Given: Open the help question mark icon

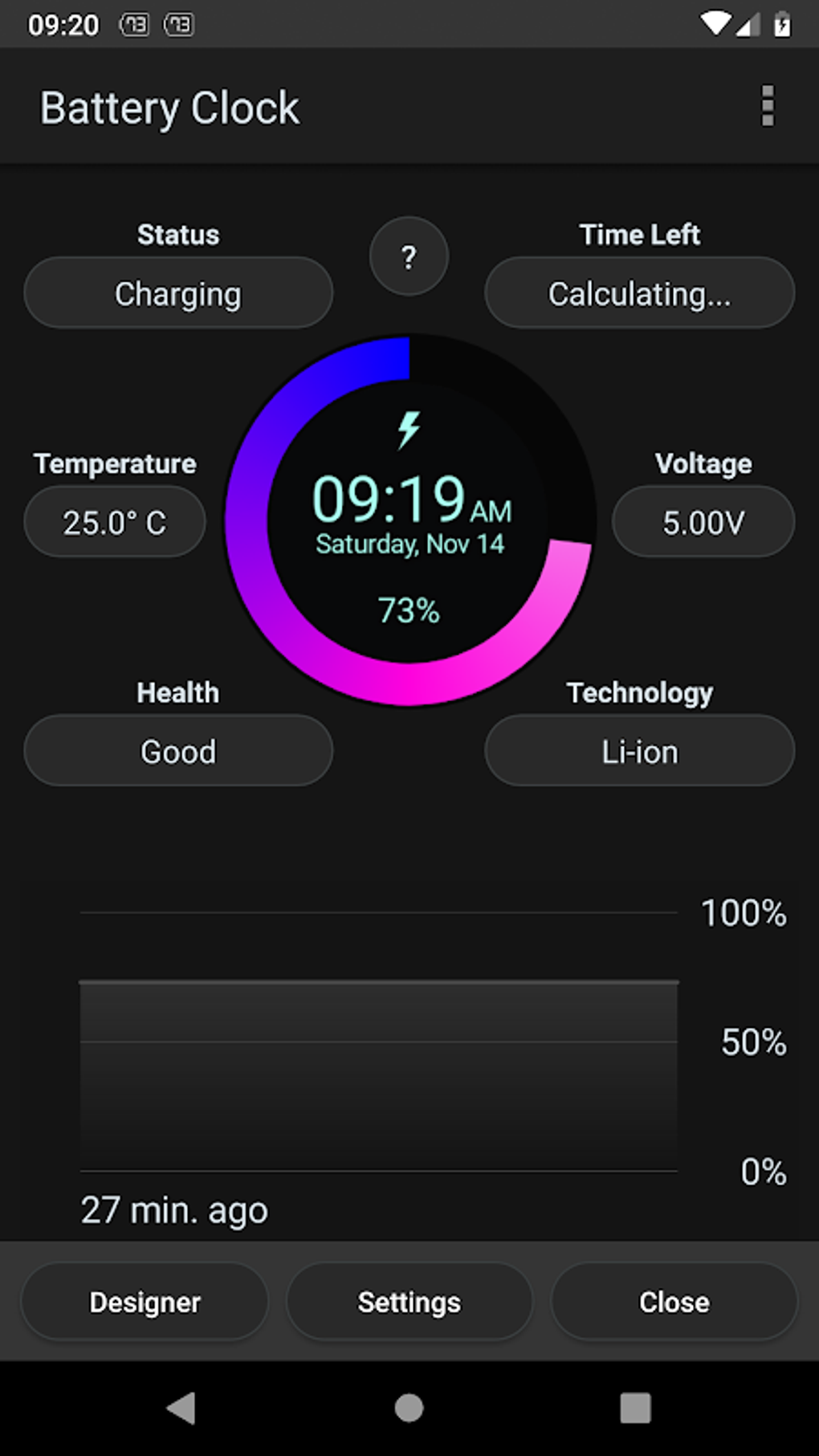Looking at the screenshot, I should click(408, 256).
